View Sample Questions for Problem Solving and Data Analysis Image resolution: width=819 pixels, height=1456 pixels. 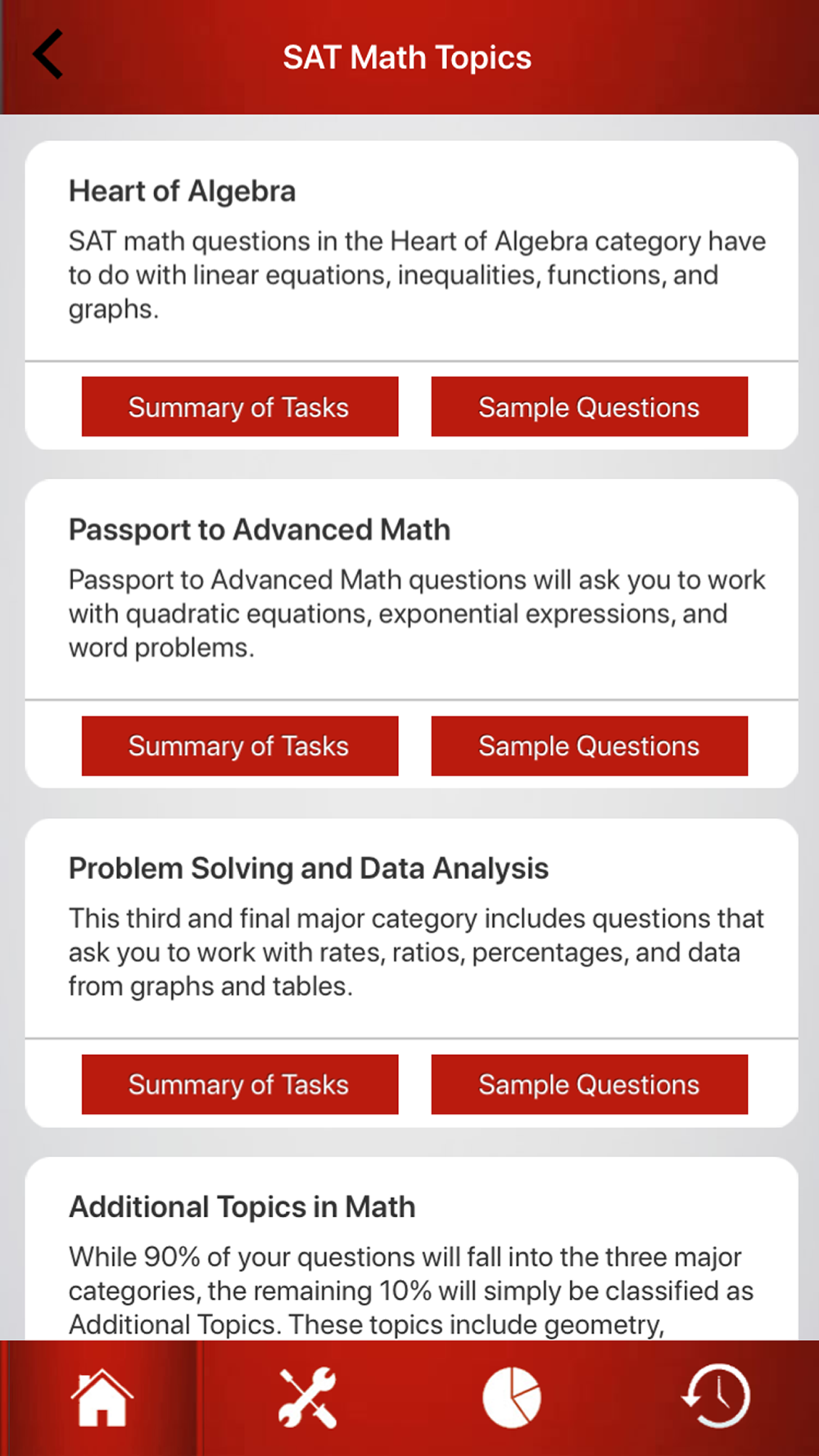pyautogui.click(x=589, y=1084)
